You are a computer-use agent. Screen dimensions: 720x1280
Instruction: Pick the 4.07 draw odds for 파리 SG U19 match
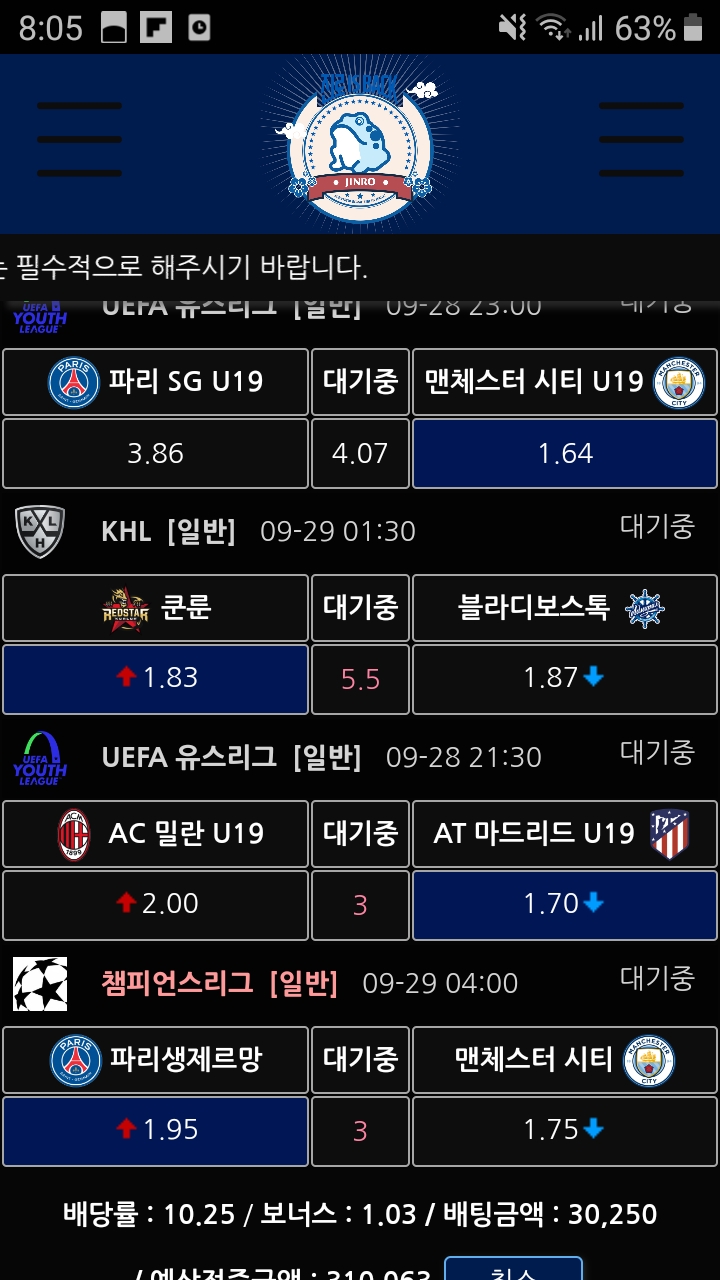pos(360,453)
